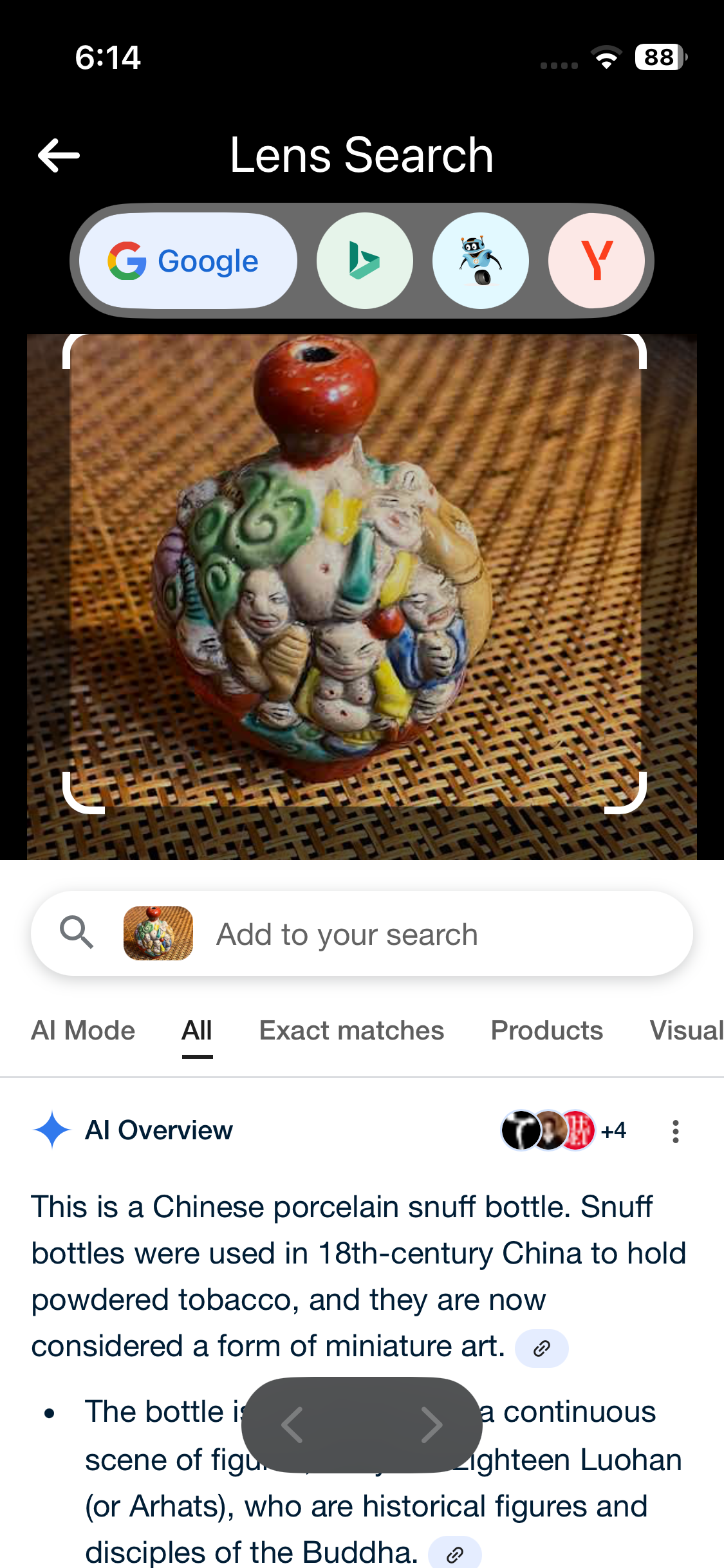
Task: Switch to Yandex search engine
Action: pyautogui.click(x=596, y=261)
